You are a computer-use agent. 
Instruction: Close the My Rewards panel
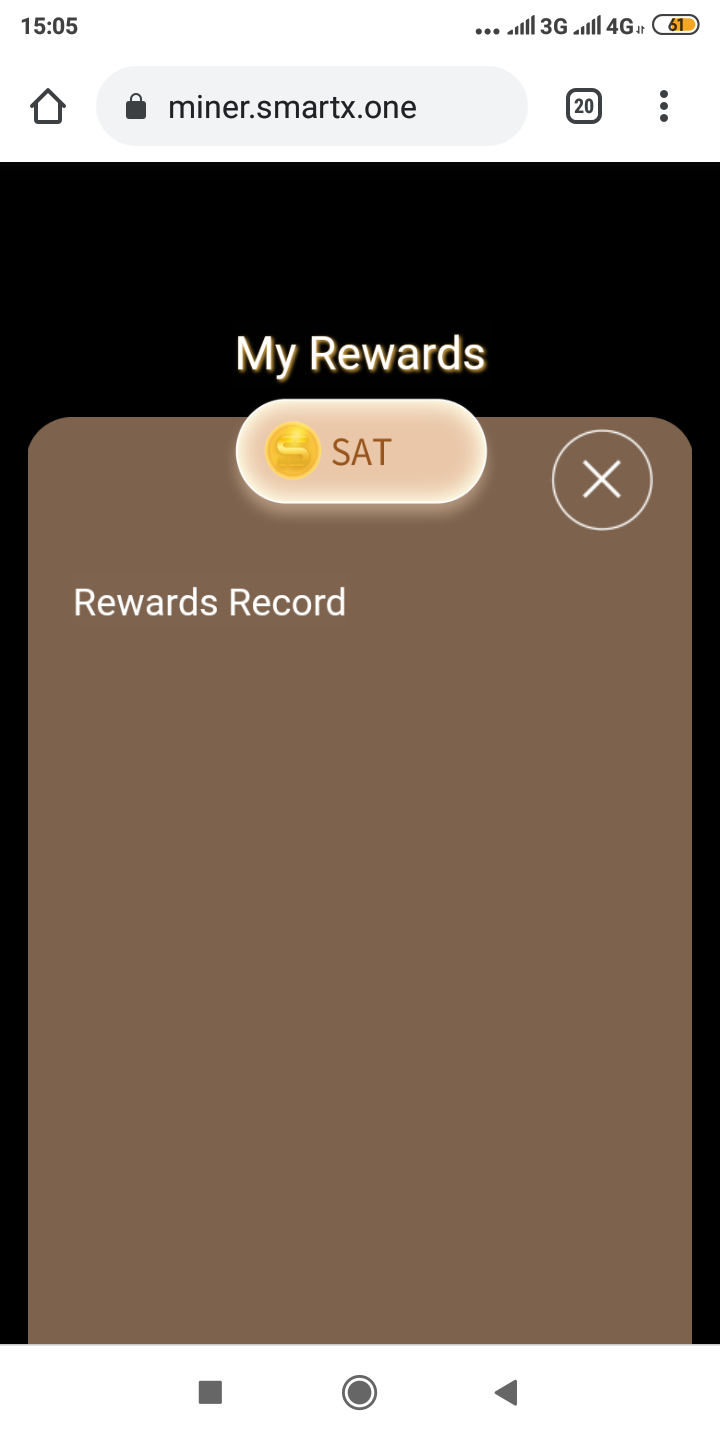(602, 480)
